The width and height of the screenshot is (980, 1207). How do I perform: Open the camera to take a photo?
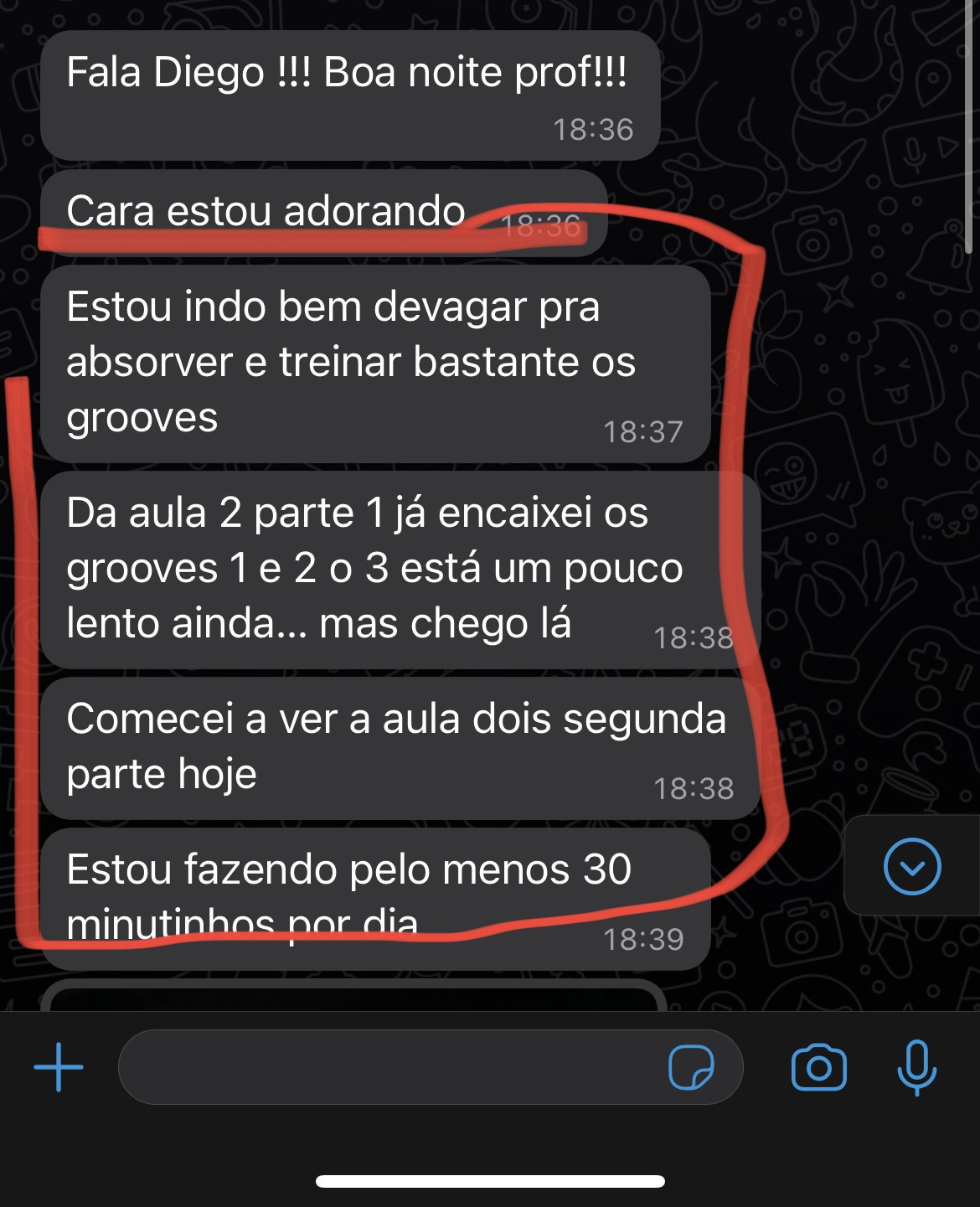coord(818,1067)
